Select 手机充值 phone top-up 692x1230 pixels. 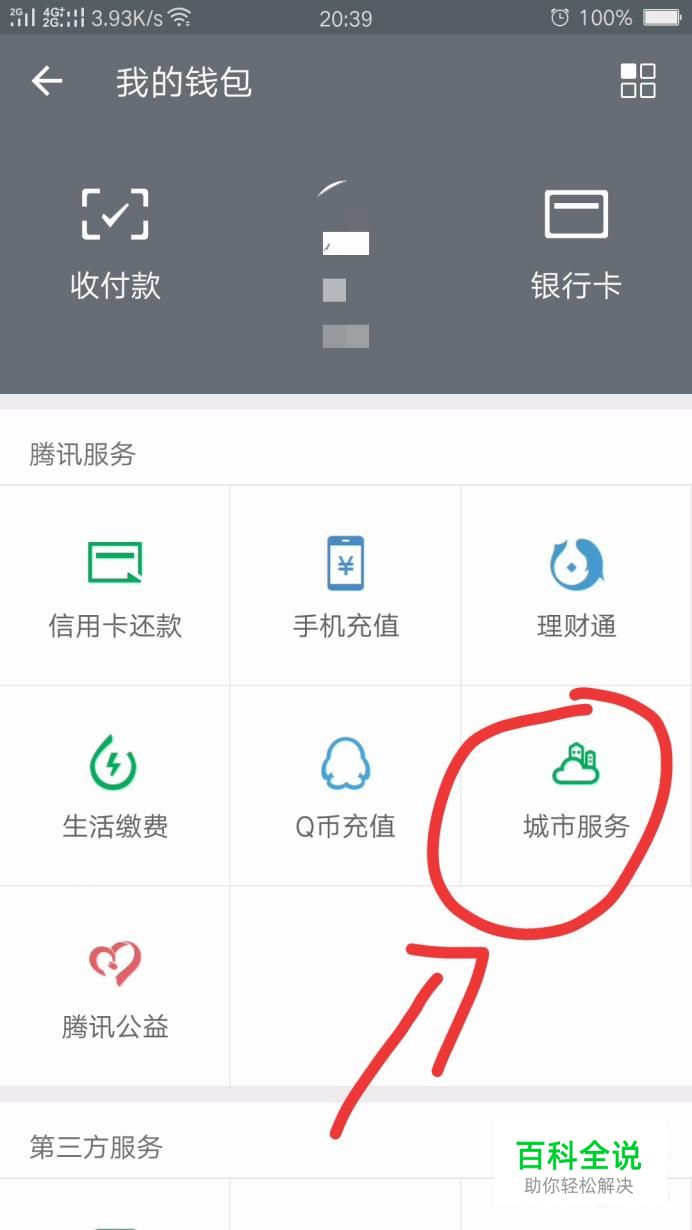tap(346, 586)
